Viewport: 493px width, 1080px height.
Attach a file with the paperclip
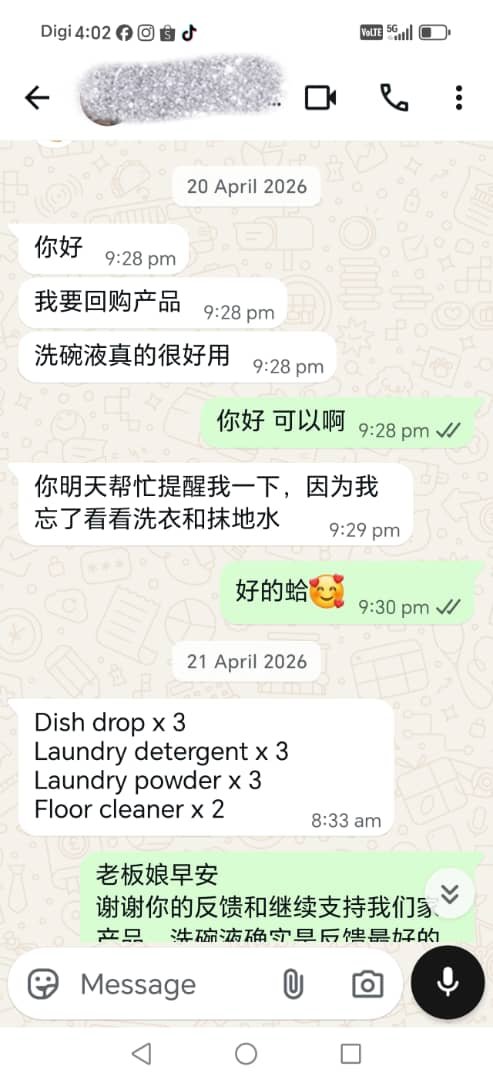click(293, 984)
